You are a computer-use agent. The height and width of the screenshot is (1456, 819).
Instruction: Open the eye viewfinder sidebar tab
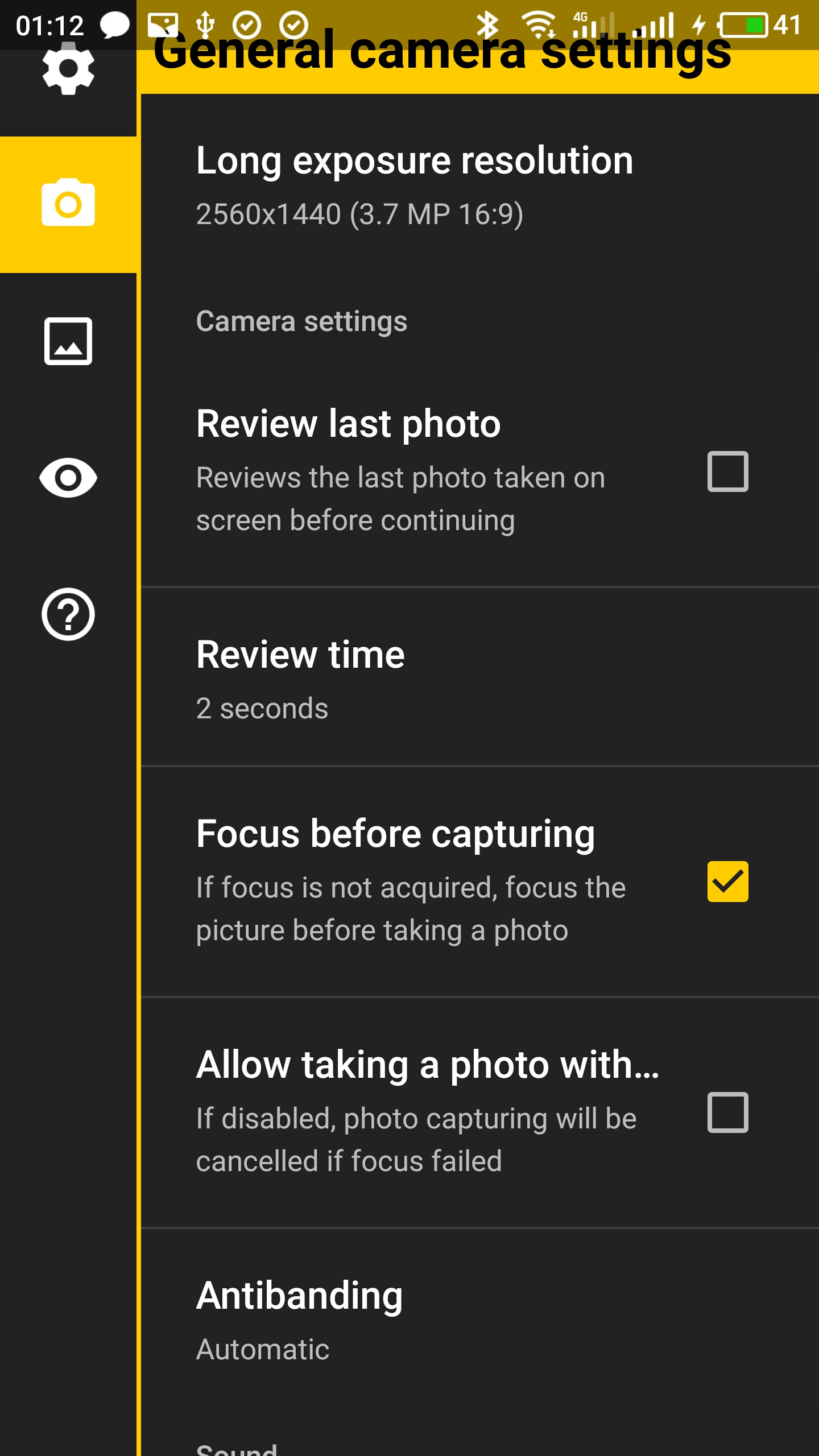(68, 478)
